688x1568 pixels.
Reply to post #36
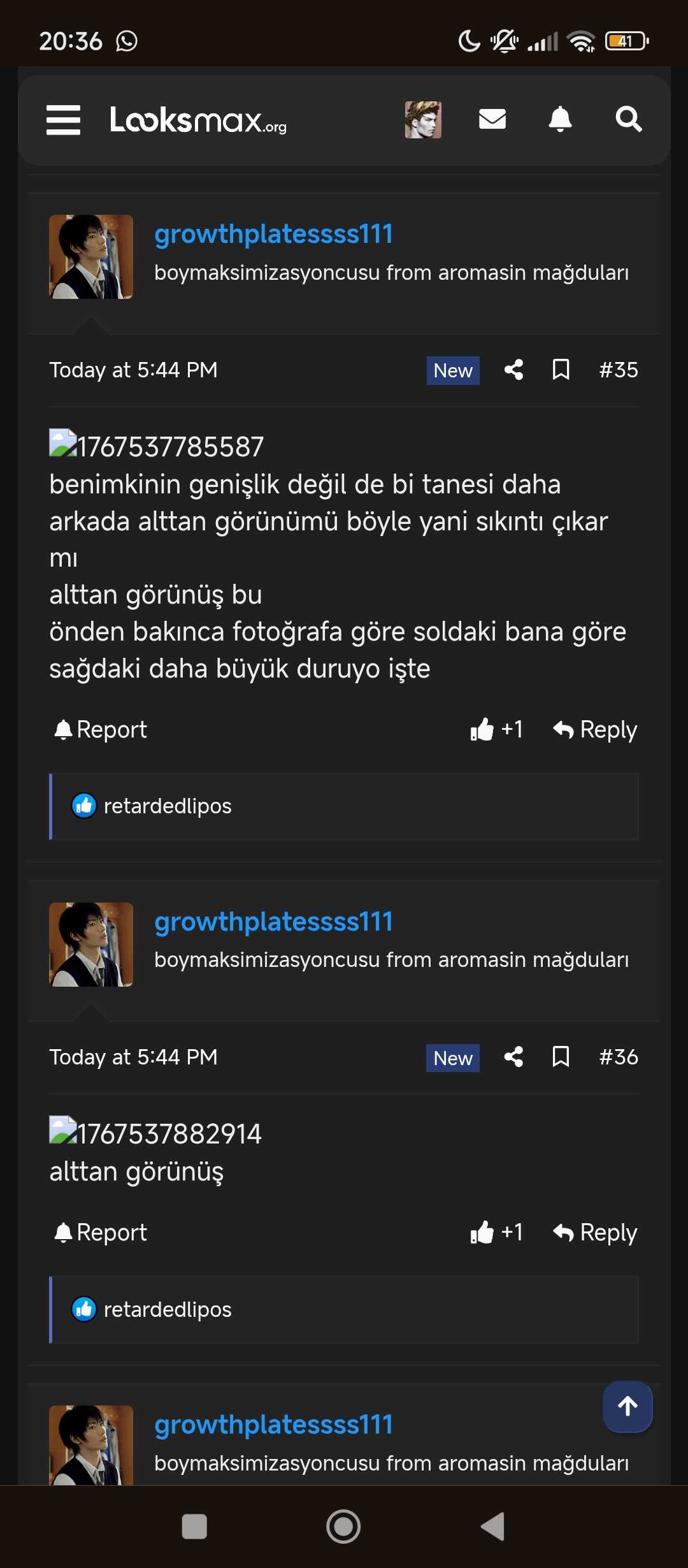(595, 1232)
